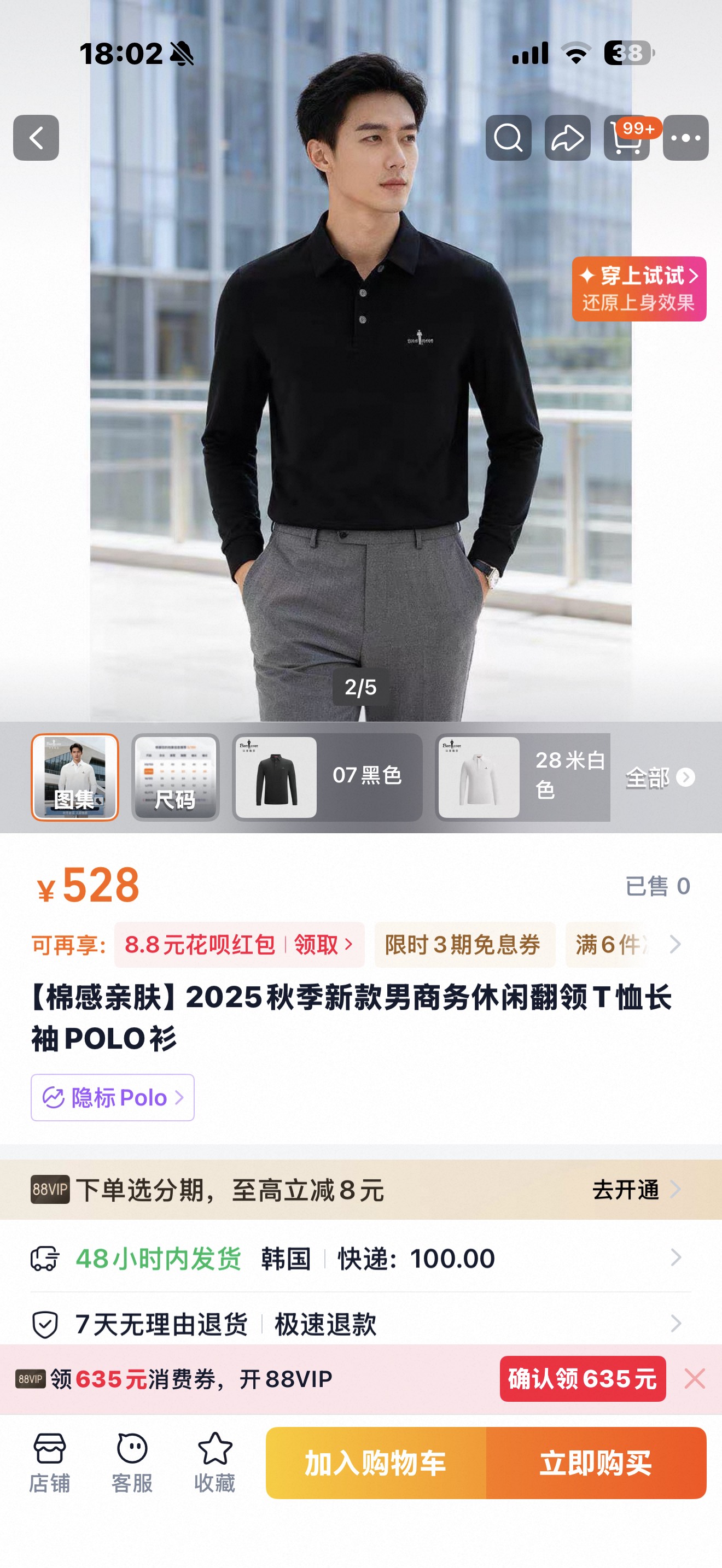Viewport: 722px width, 1568px height.
Task: Open the 隐标Polo tag
Action: tap(113, 1097)
